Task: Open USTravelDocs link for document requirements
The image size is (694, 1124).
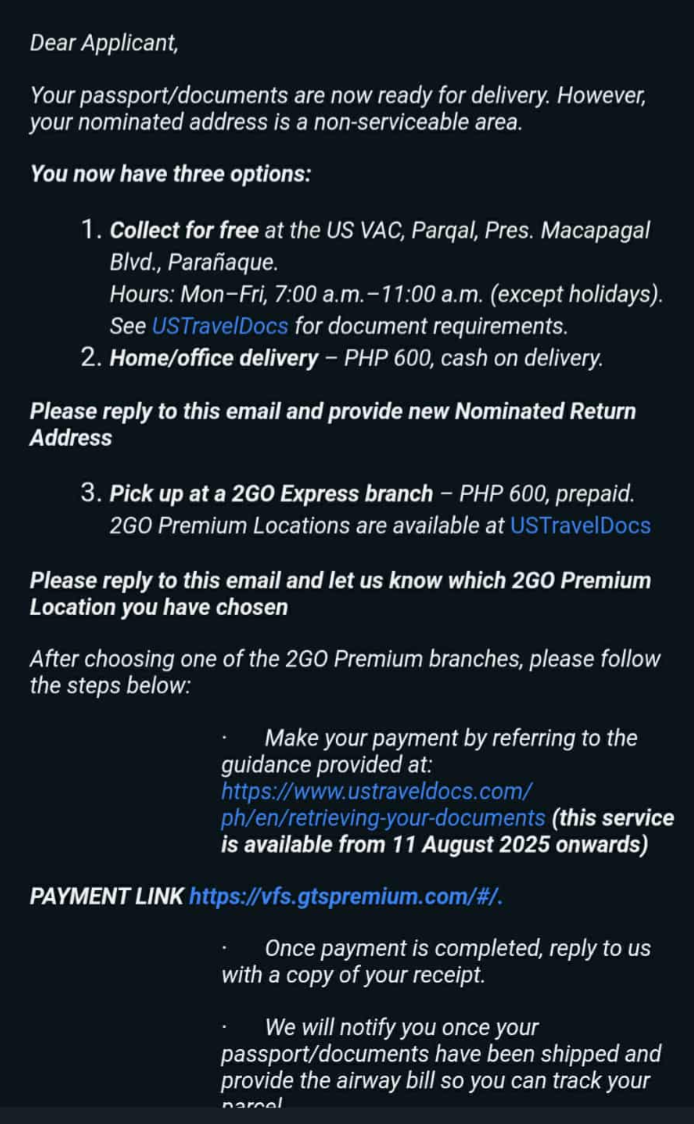Action: (220, 326)
